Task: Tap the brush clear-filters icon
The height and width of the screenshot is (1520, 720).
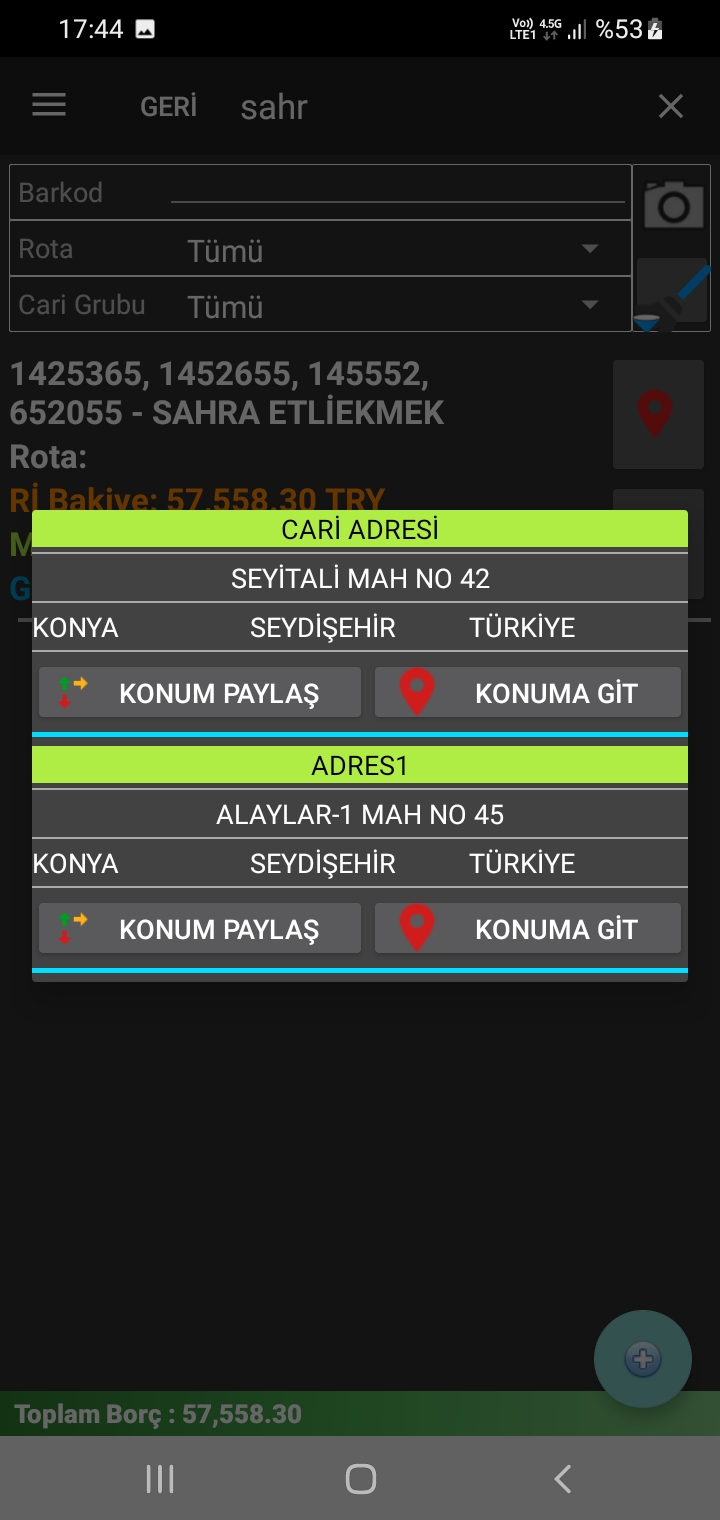Action: 672,295
